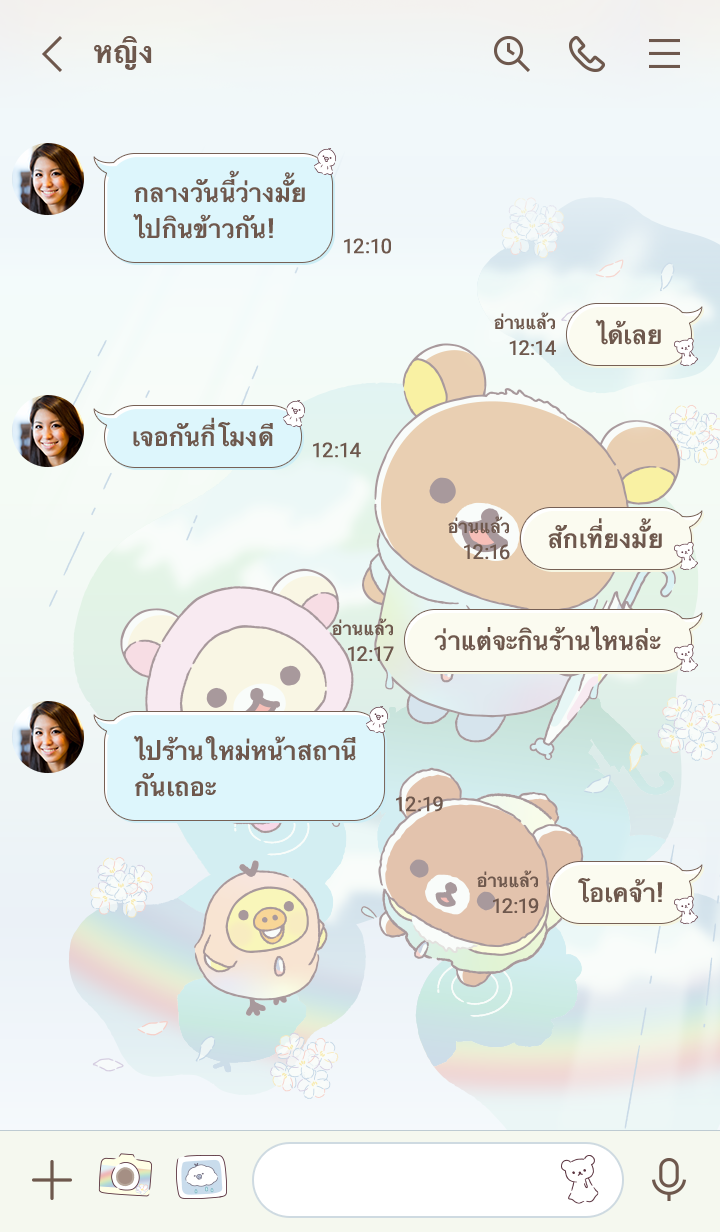Open the sticker and emoji picker
720x1232 pixels.
click(581, 1180)
